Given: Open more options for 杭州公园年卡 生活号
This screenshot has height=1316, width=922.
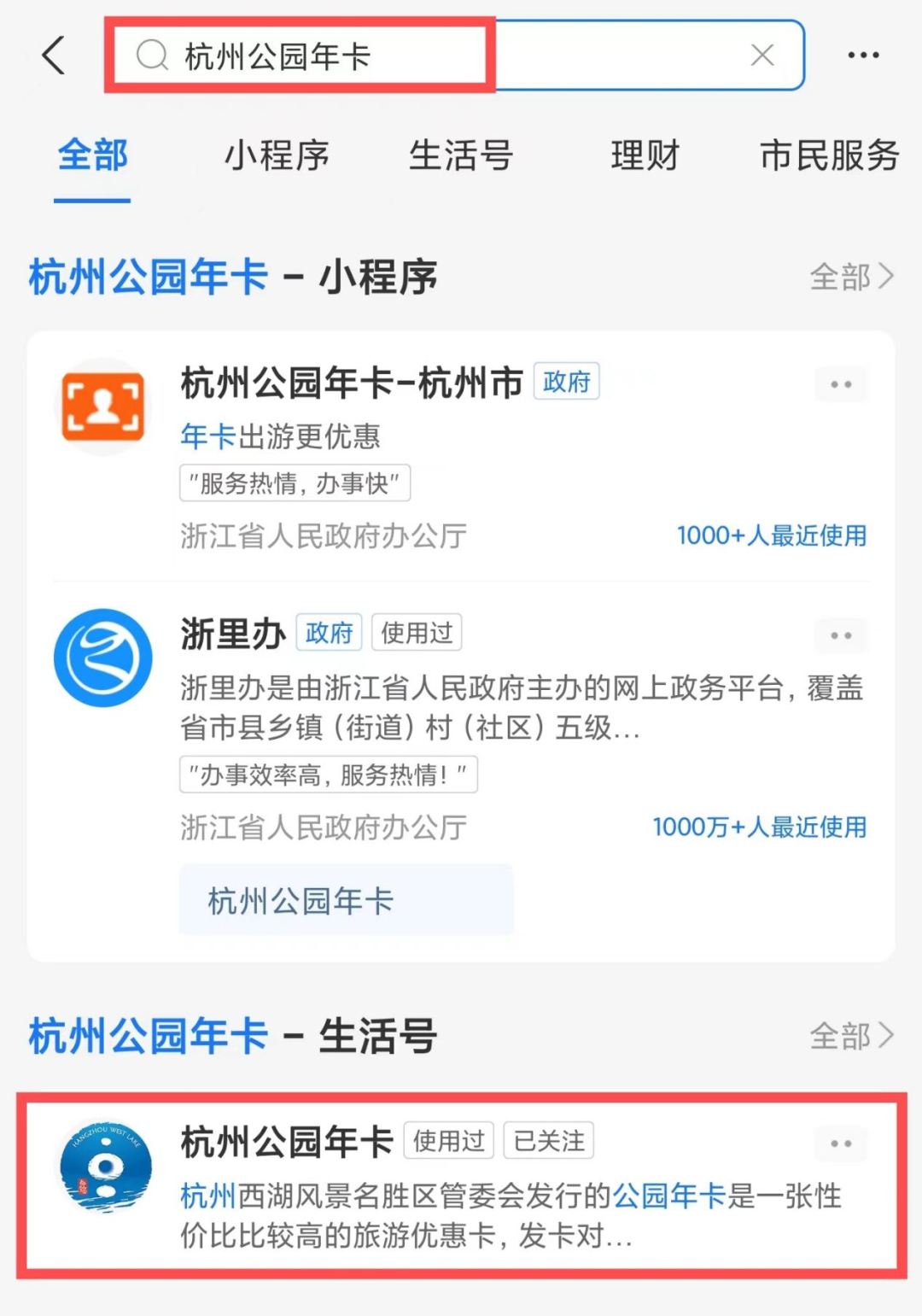Looking at the screenshot, I should click(841, 1143).
